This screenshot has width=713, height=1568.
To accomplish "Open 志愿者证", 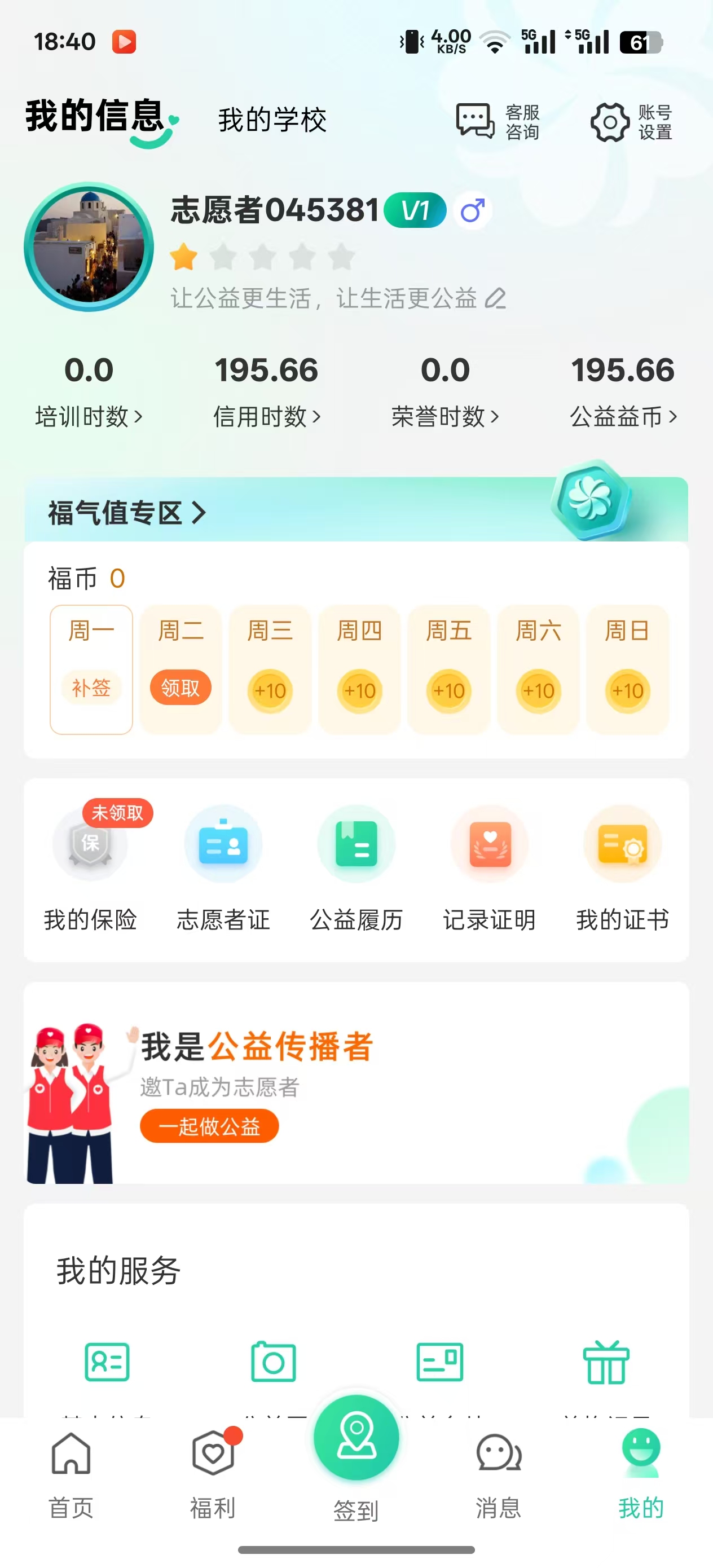I will coord(223,869).
